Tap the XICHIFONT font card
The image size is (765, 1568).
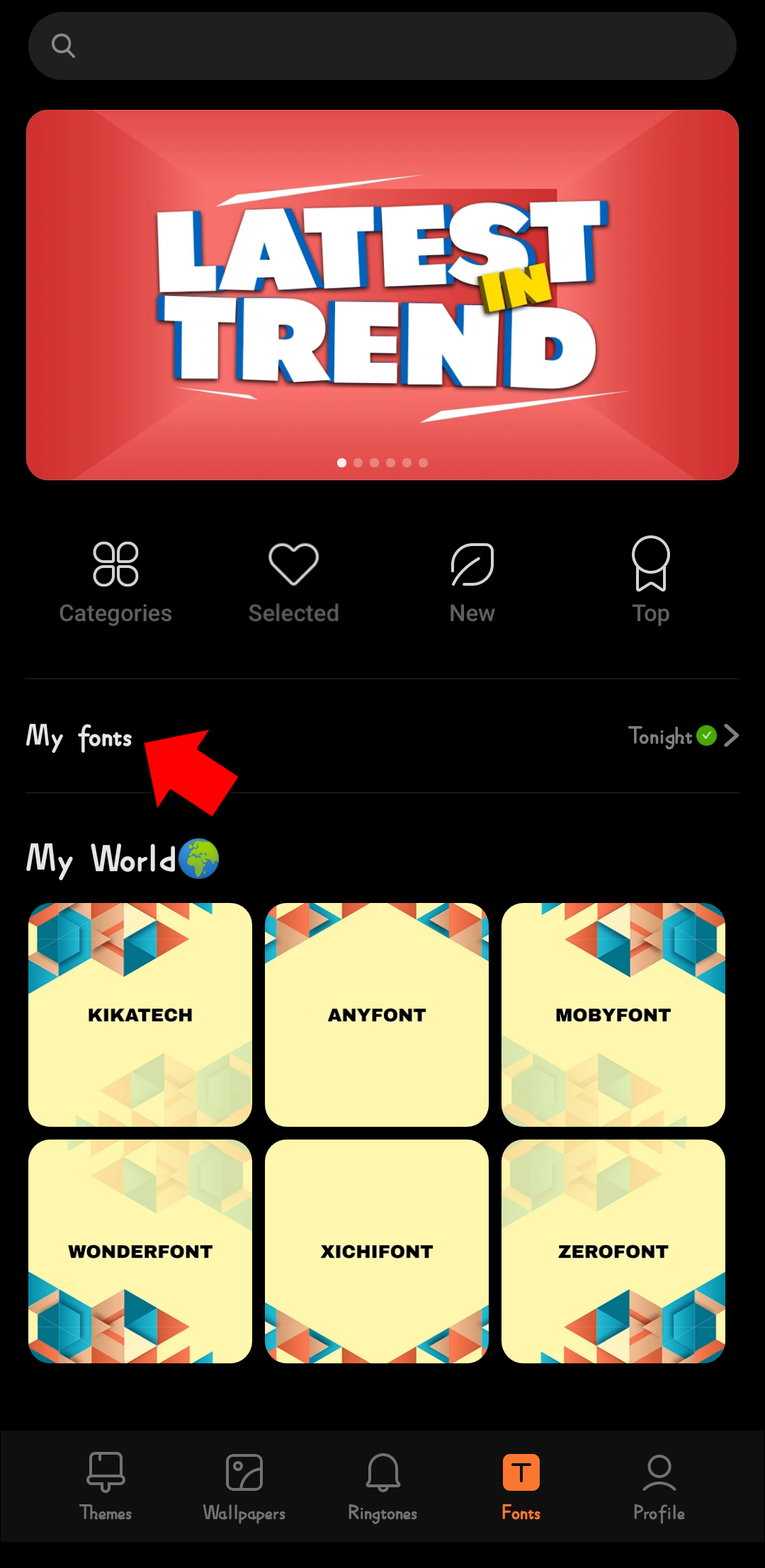377,1251
